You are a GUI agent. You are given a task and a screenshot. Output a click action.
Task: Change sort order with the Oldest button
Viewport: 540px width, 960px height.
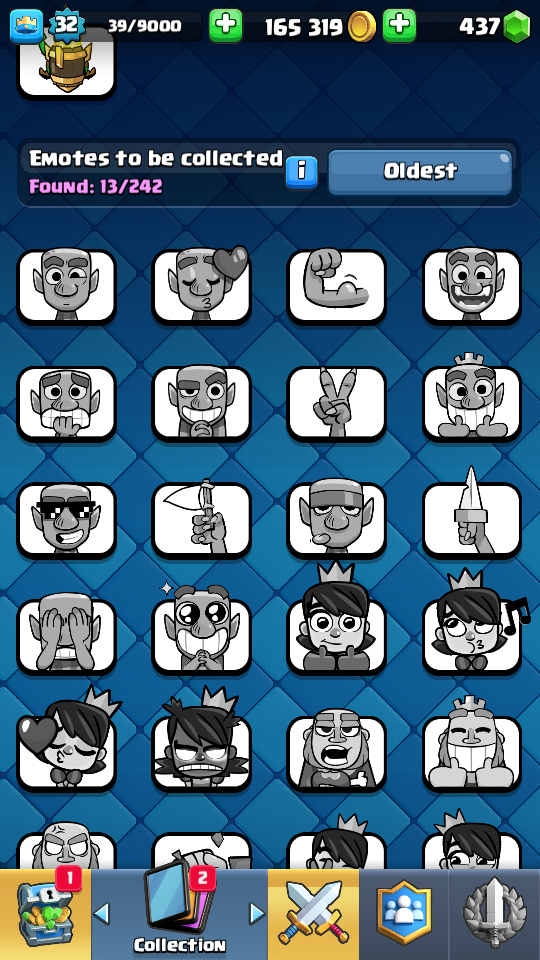[420, 172]
